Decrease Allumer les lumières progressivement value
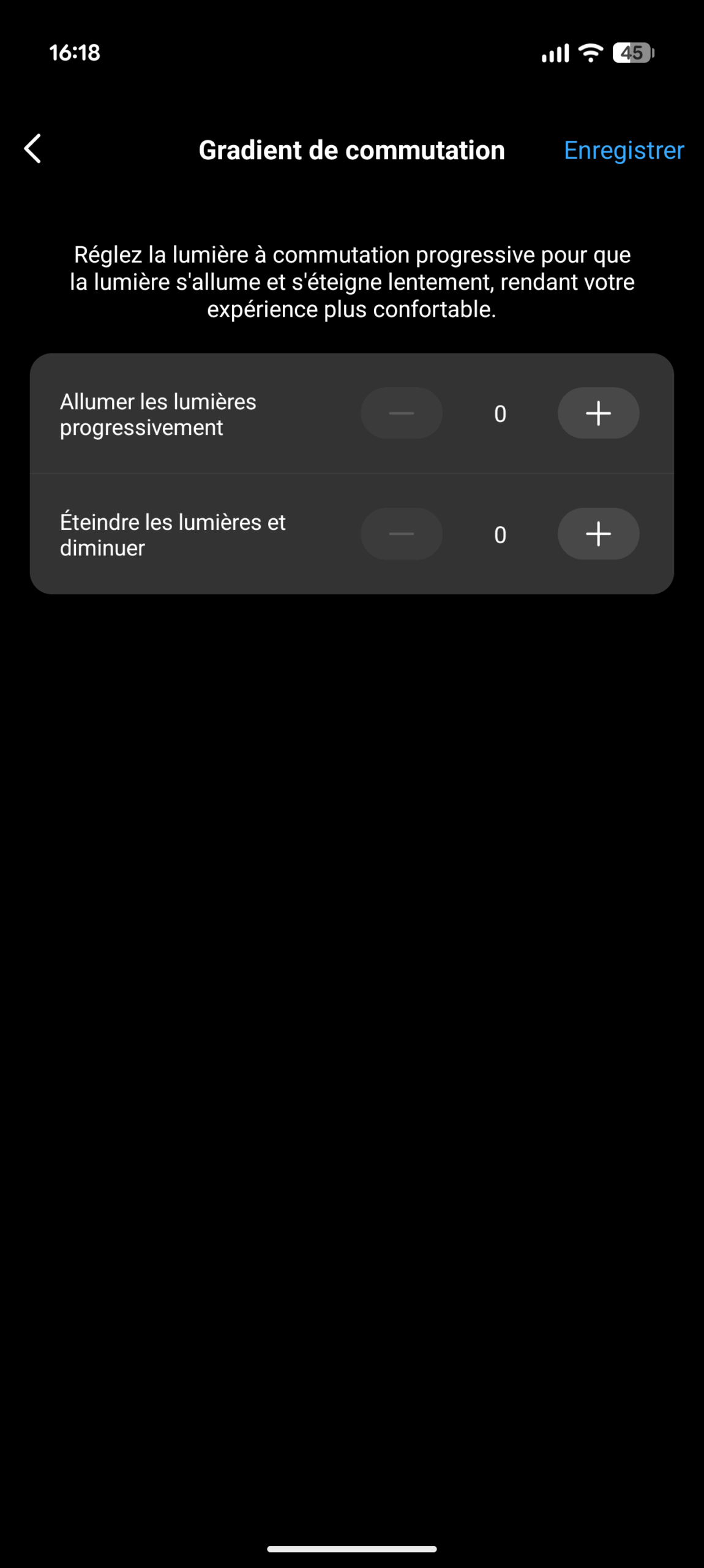Image resolution: width=704 pixels, height=1568 pixels. point(401,413)
